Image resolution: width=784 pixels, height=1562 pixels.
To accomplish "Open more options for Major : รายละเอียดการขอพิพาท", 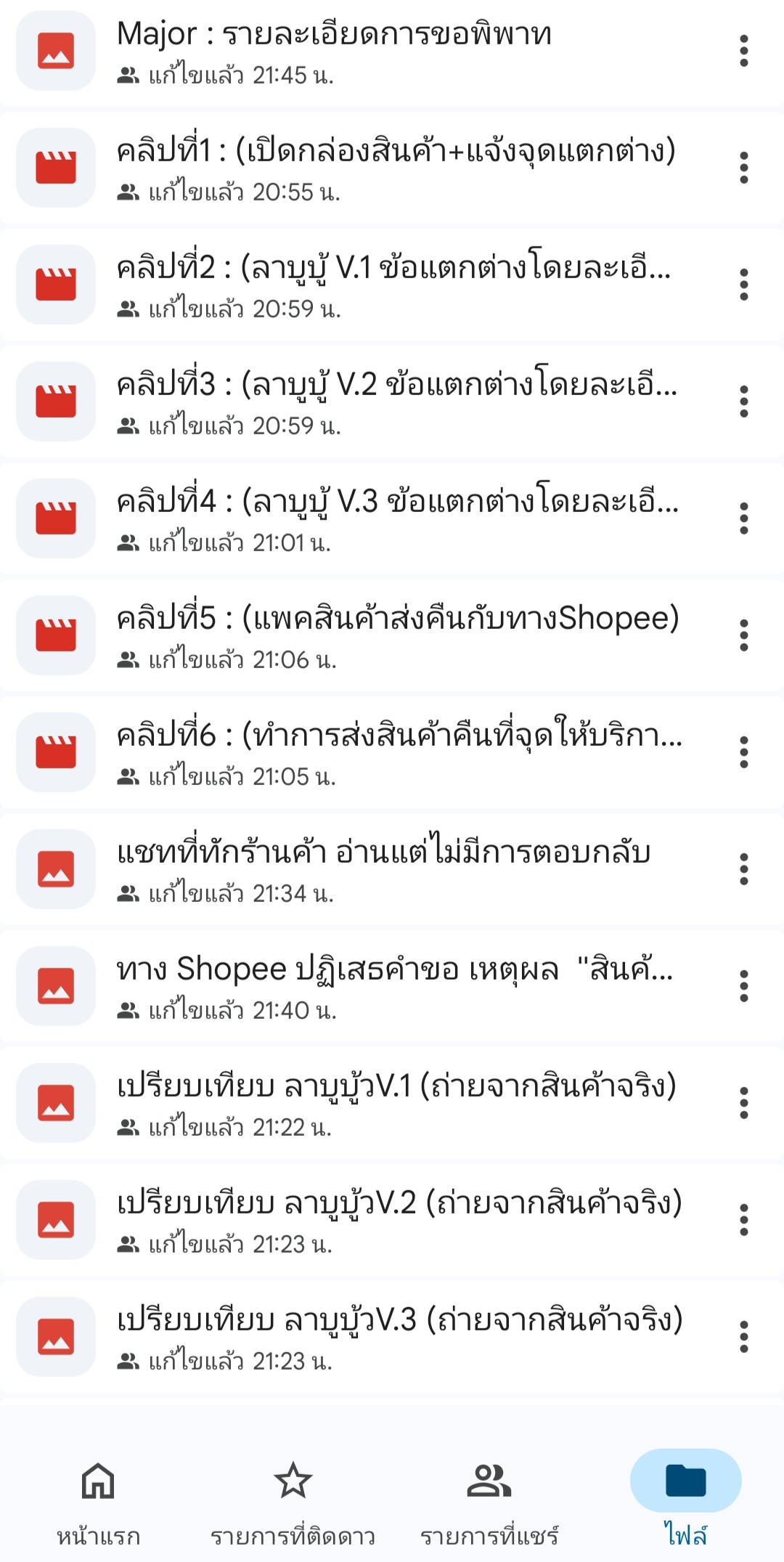I will click(743, 51).
